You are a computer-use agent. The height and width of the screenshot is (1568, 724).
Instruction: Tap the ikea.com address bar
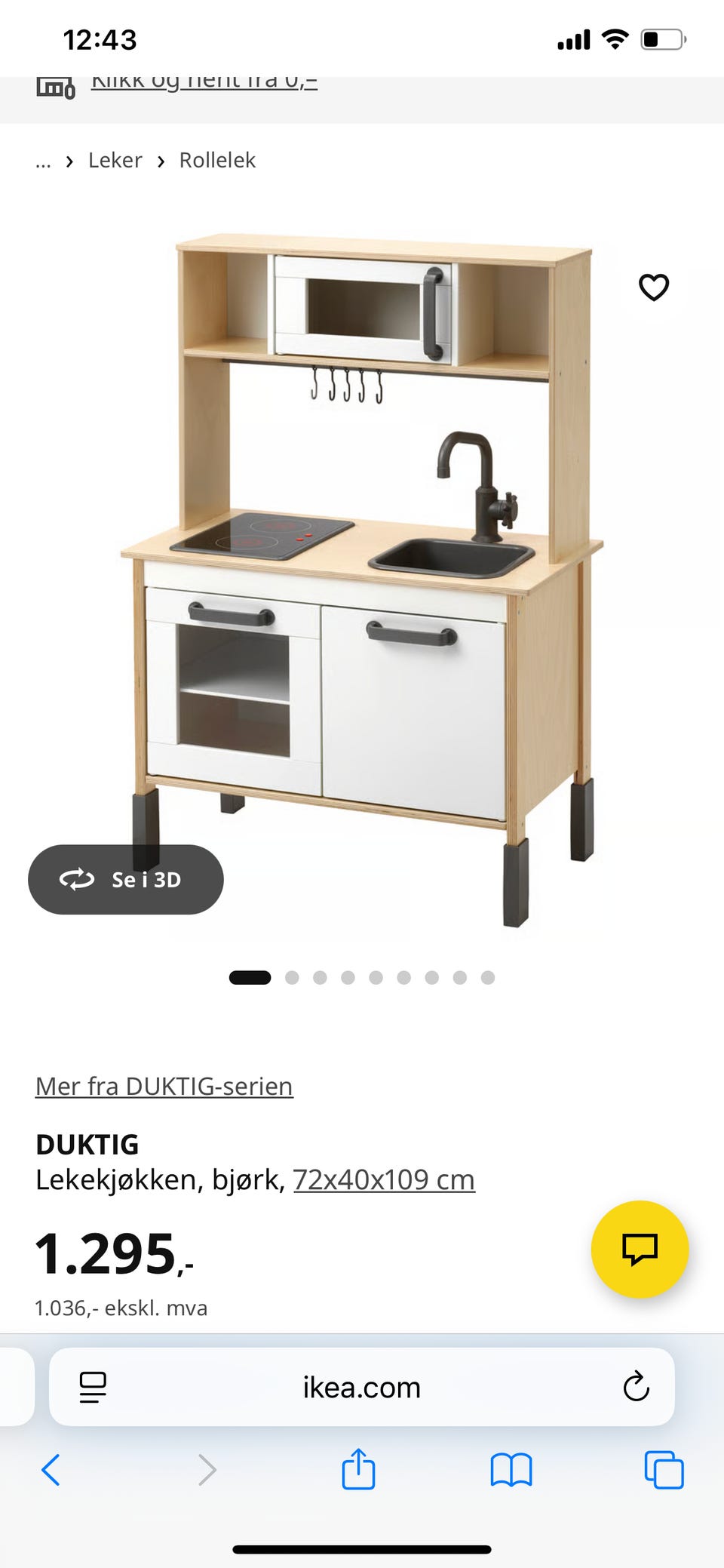click(362, 1387)
